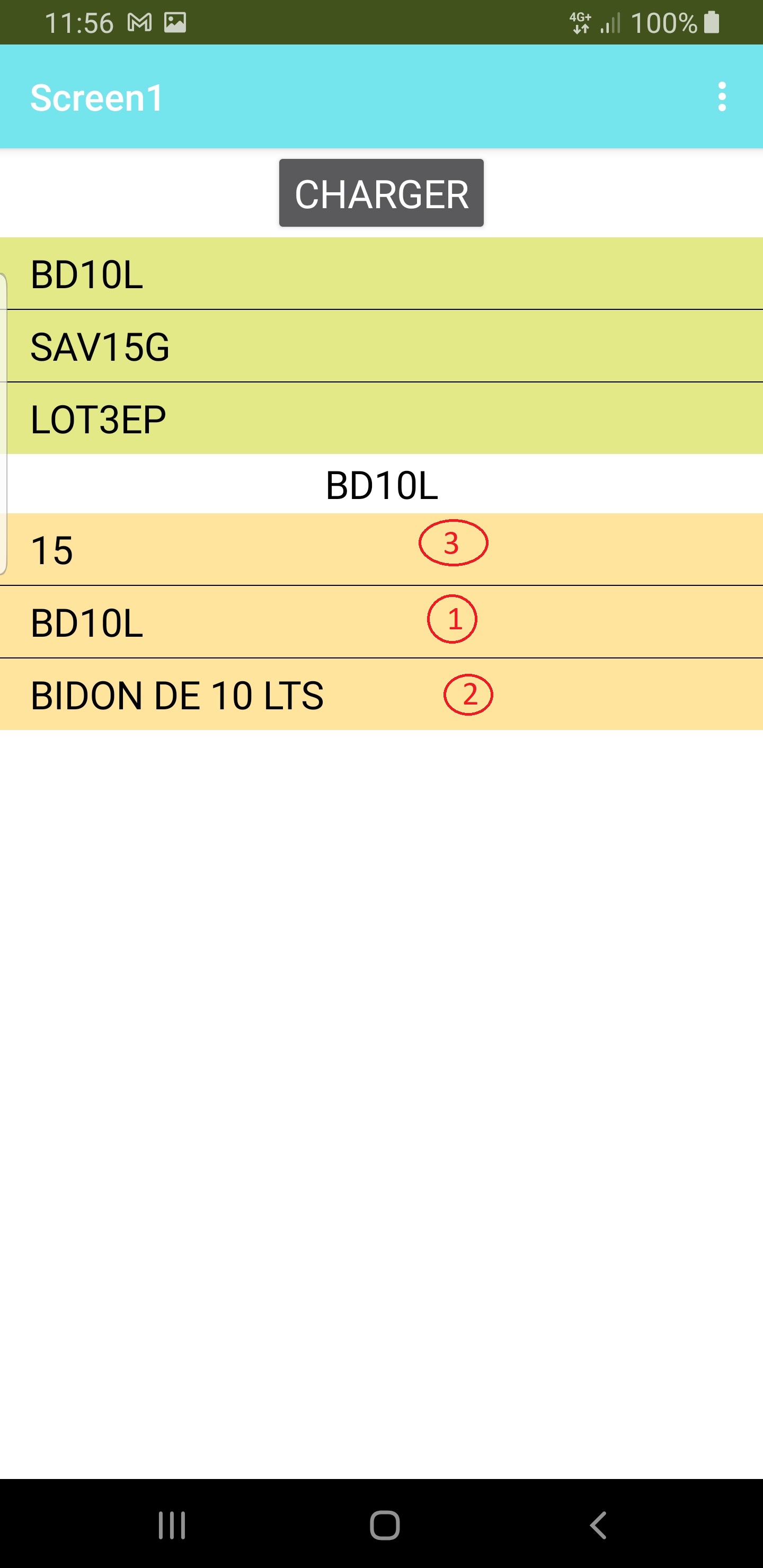Screen dimensions: 763x1568
Task: Open the recent apps view
Action: tap(172, 1525)
